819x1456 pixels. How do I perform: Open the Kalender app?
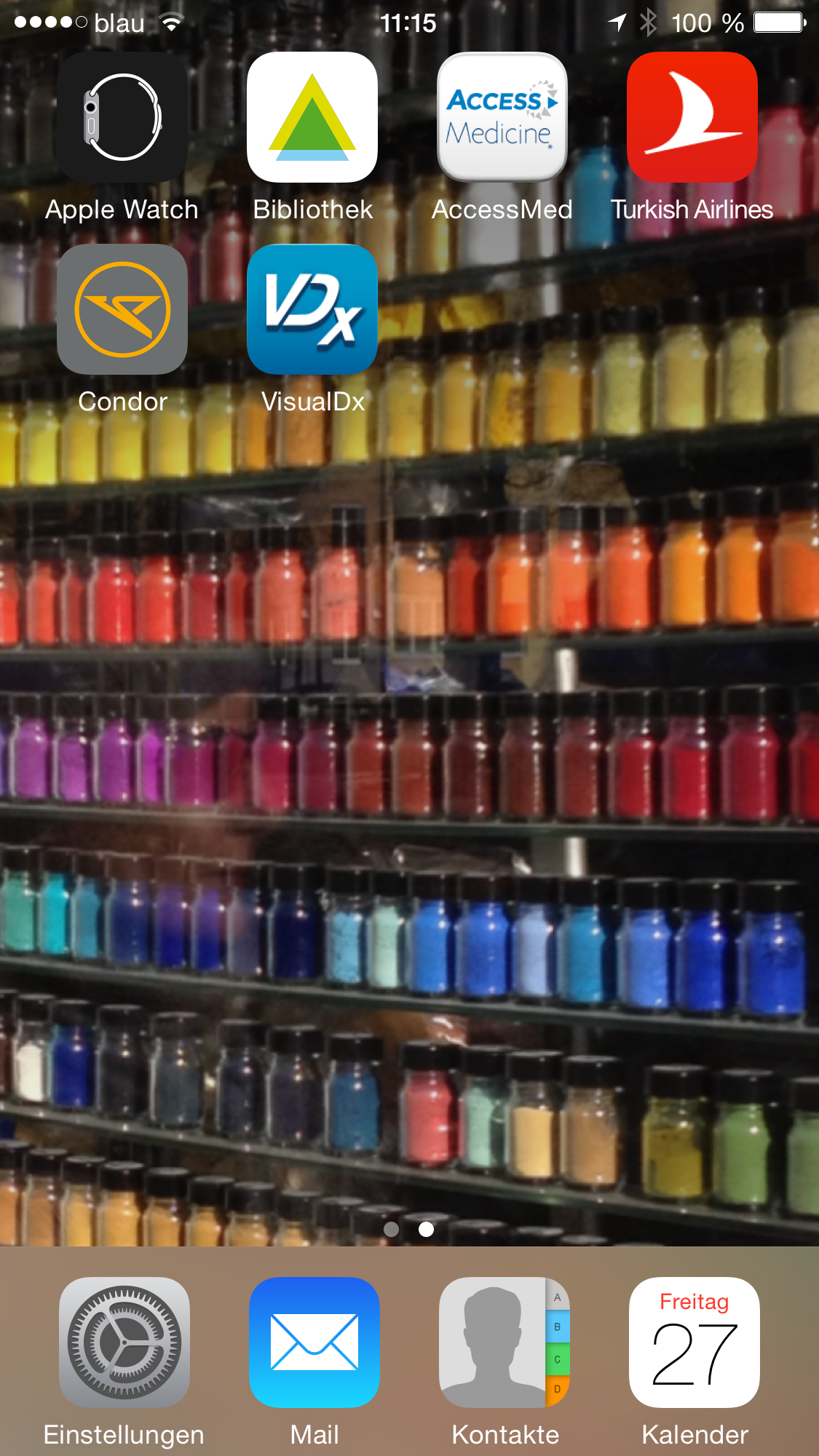click(x=695, y=1342)
